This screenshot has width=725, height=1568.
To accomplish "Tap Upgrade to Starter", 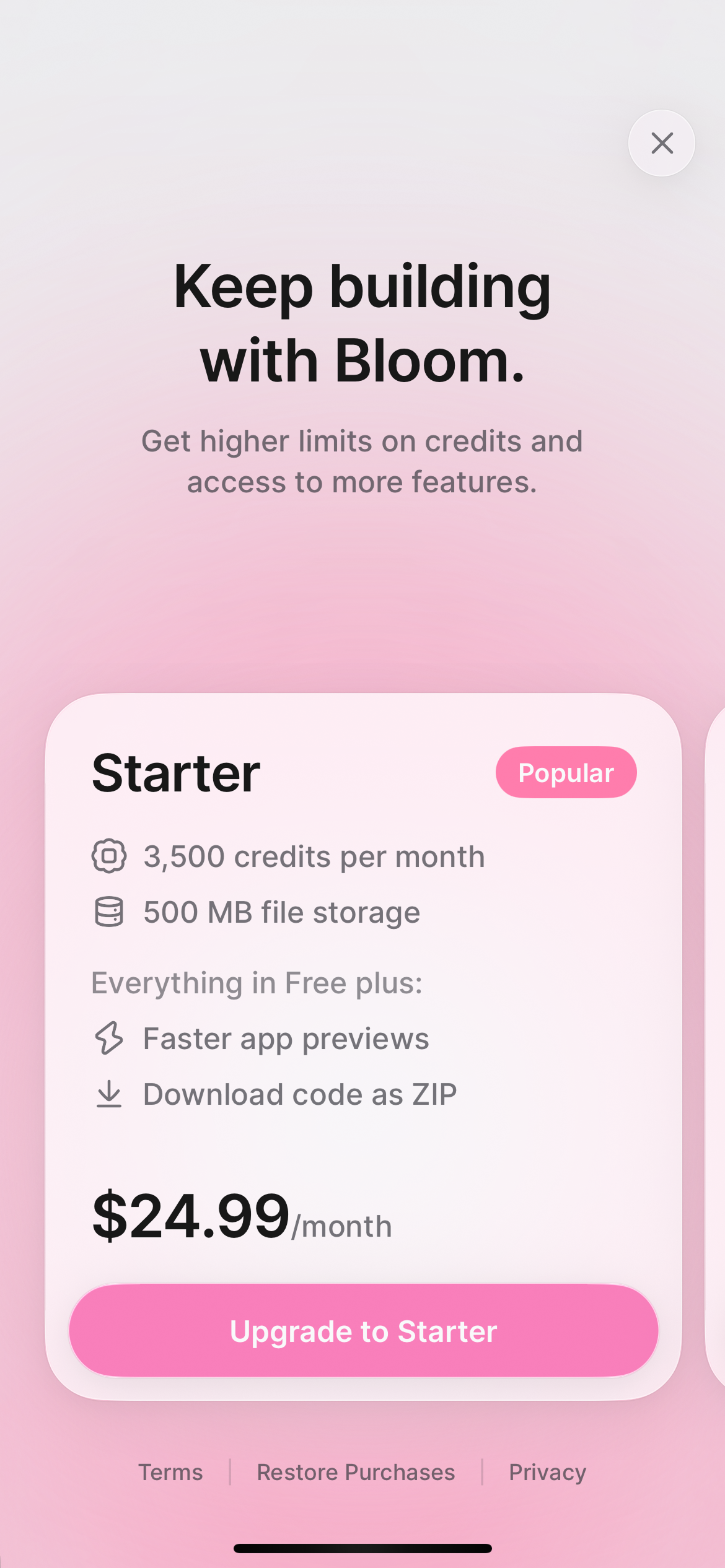I will [362, 1331].
